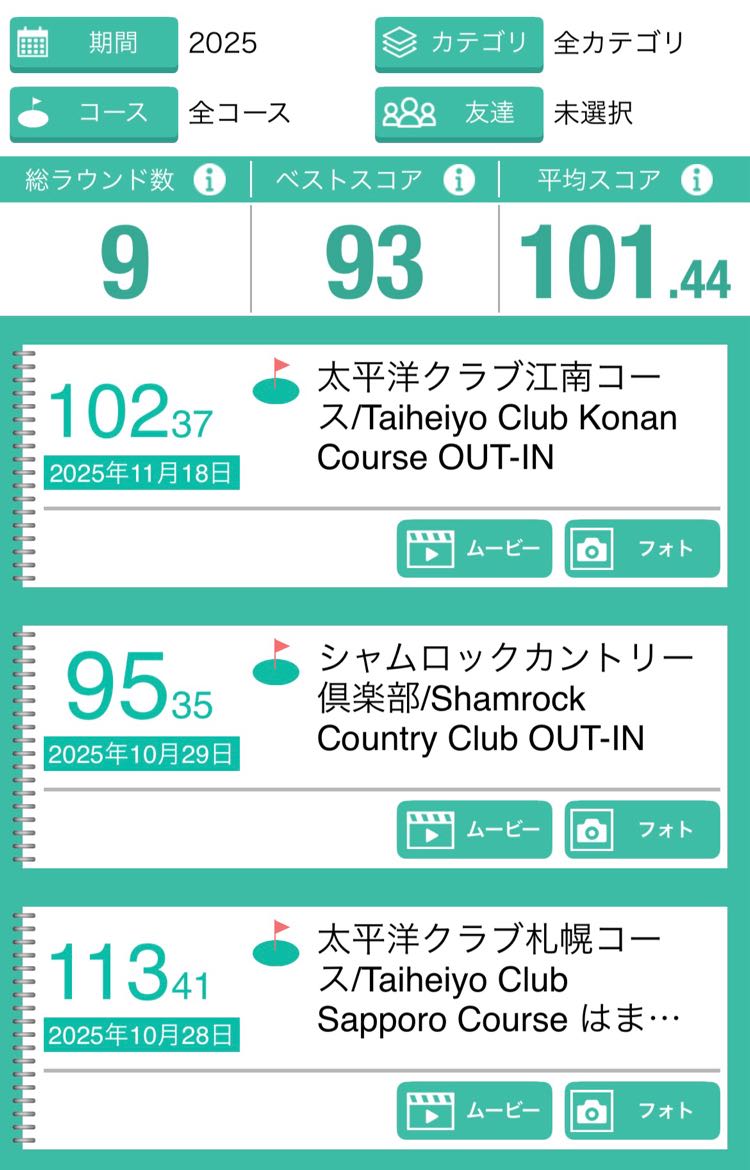Choose a course with コース button
Screen dimensions: 750x1170
pos(94,114)
